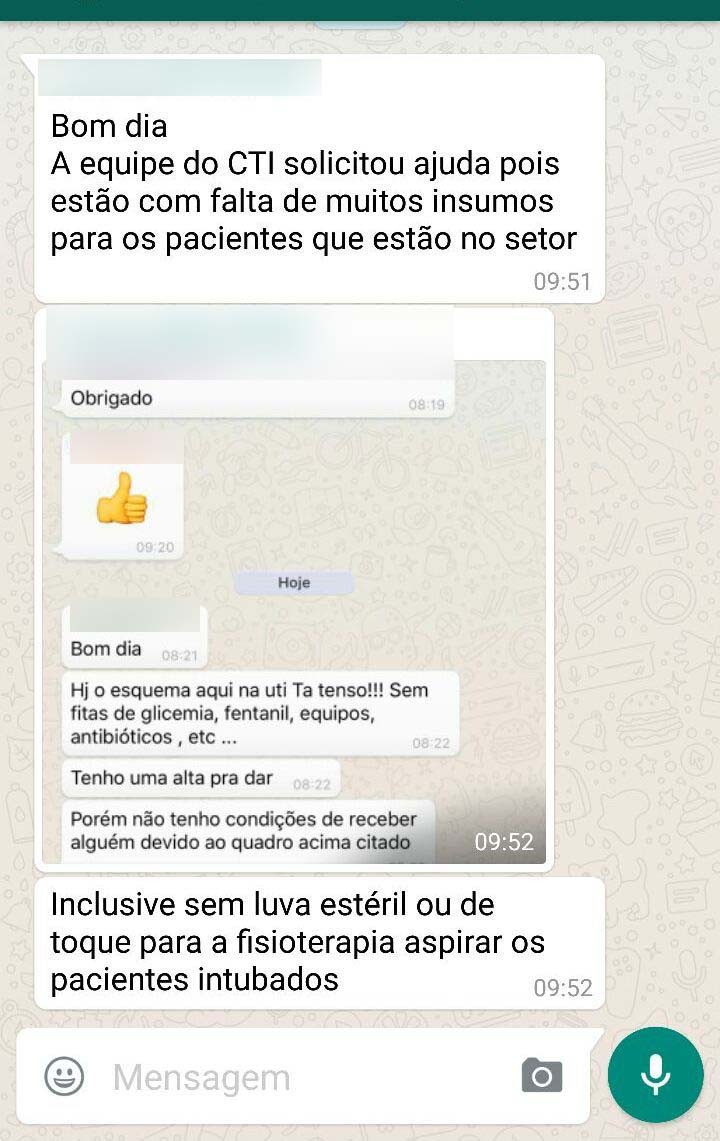Open the emoji picker
The image size is (720, 1141).
click(64, 1076)
